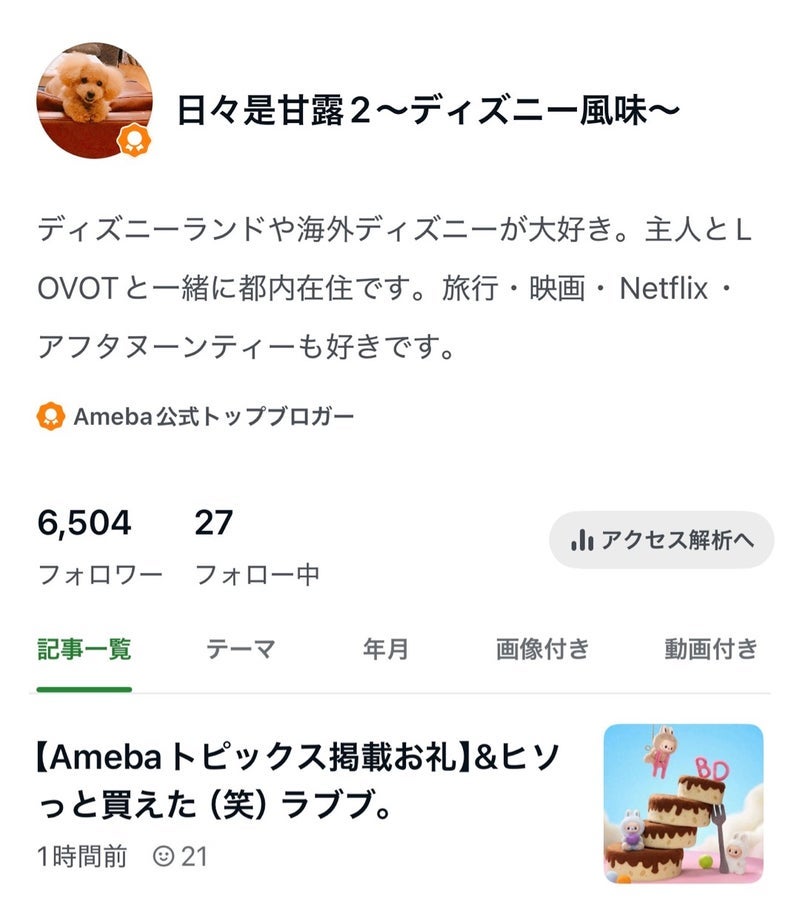Open the cake thumbnail of the ラブブ post
Image resolution: width=800 pixels, height=904 pixels.
pyautogui.click(x=683, y=803)
